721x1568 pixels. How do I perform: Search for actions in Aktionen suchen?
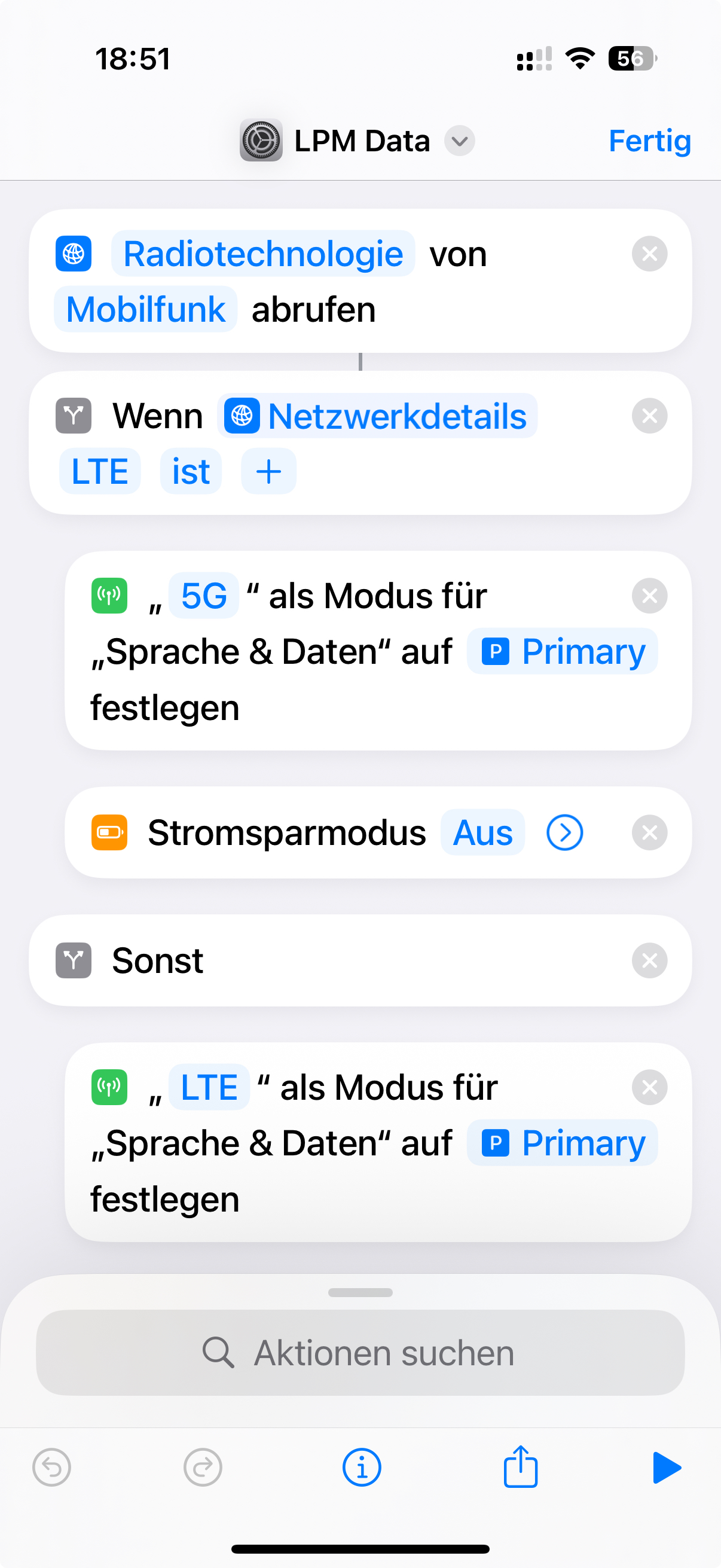(360, 1353)
